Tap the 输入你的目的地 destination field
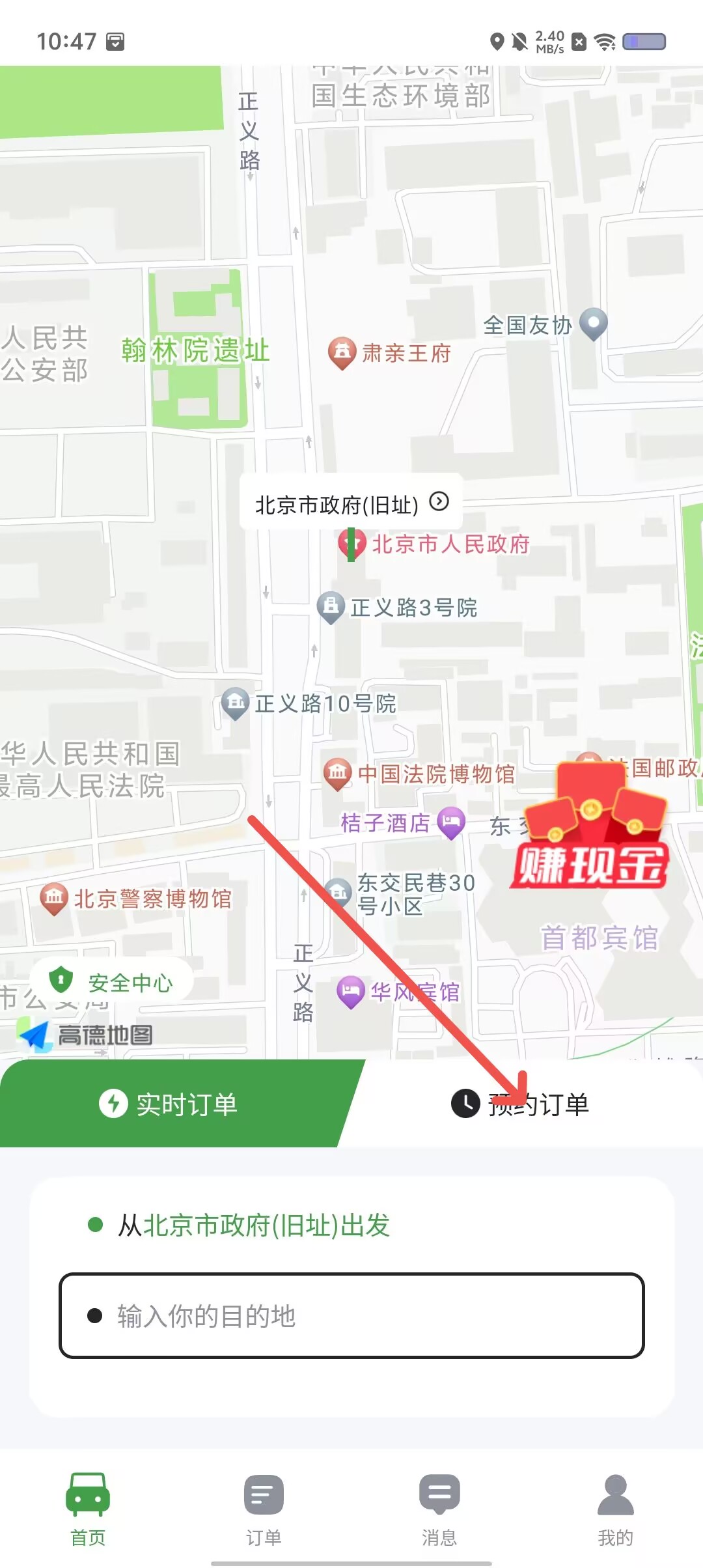The width and height of the screenshot is (703, 1568). pyautogui.click(x=351, y=1315)
